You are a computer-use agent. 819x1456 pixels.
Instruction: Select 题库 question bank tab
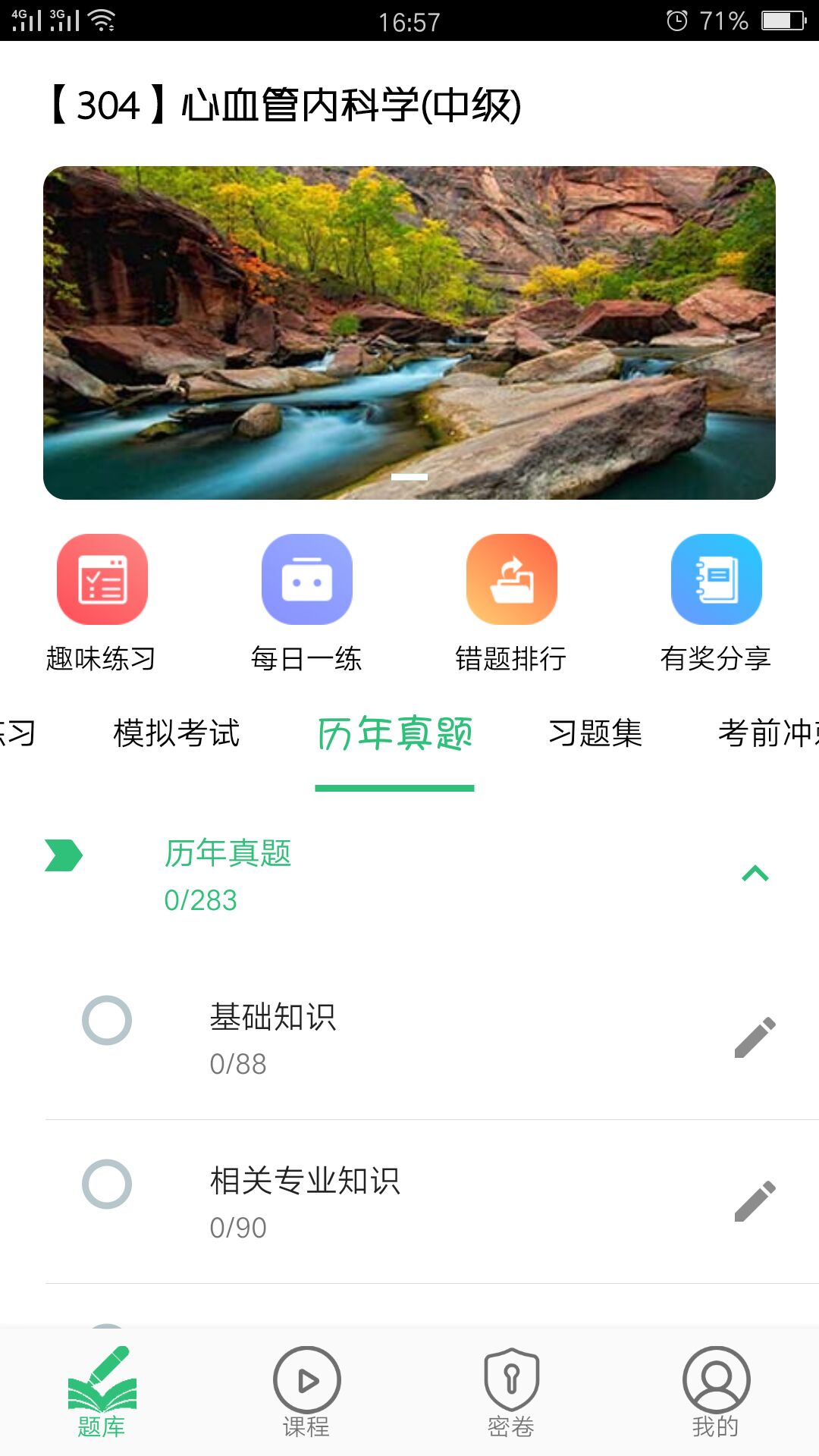pos(102,1392)
